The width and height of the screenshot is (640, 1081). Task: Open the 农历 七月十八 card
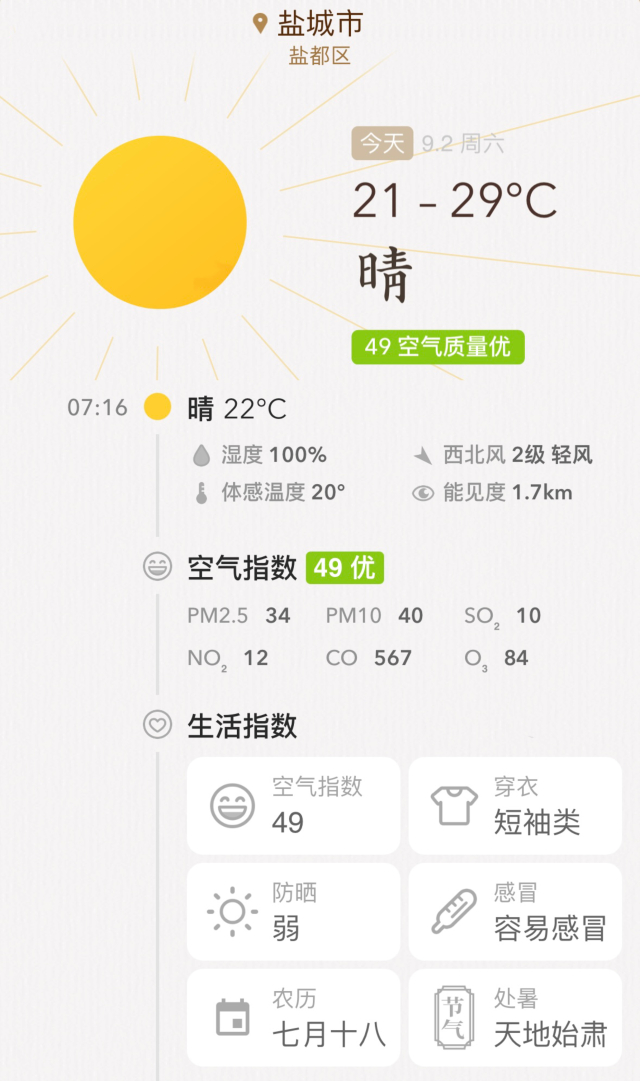293,1018
